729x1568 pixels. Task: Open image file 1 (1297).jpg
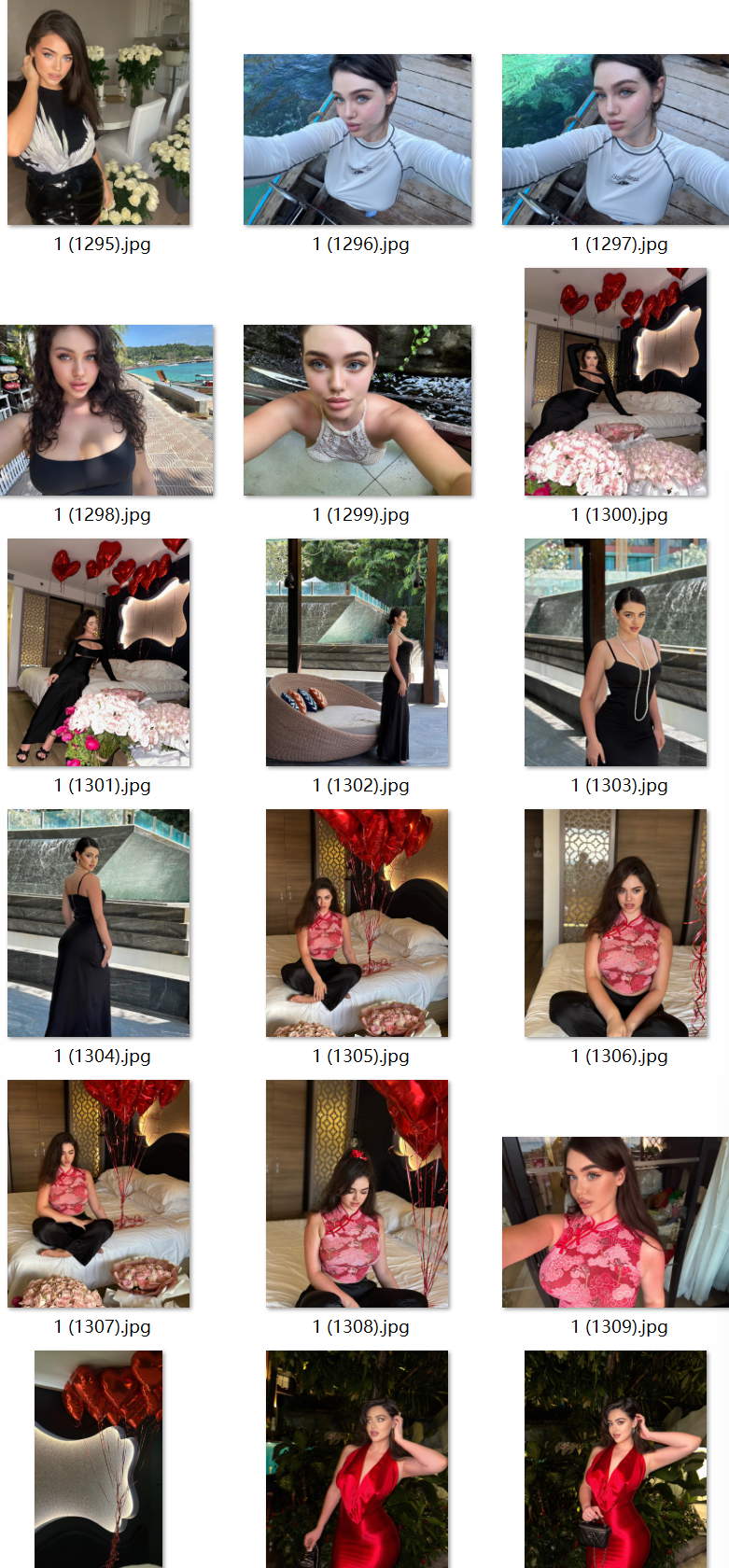[x=615, y=139]
